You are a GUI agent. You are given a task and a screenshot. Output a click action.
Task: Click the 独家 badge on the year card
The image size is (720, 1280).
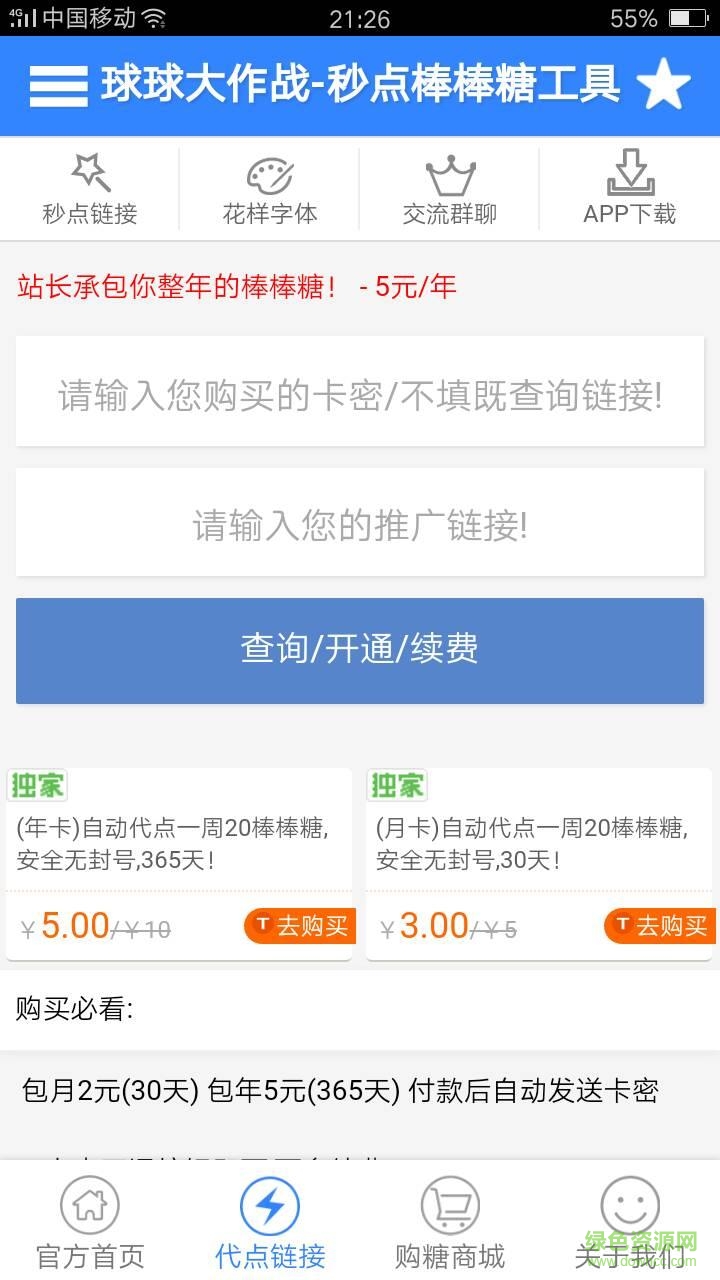[37, 786]
